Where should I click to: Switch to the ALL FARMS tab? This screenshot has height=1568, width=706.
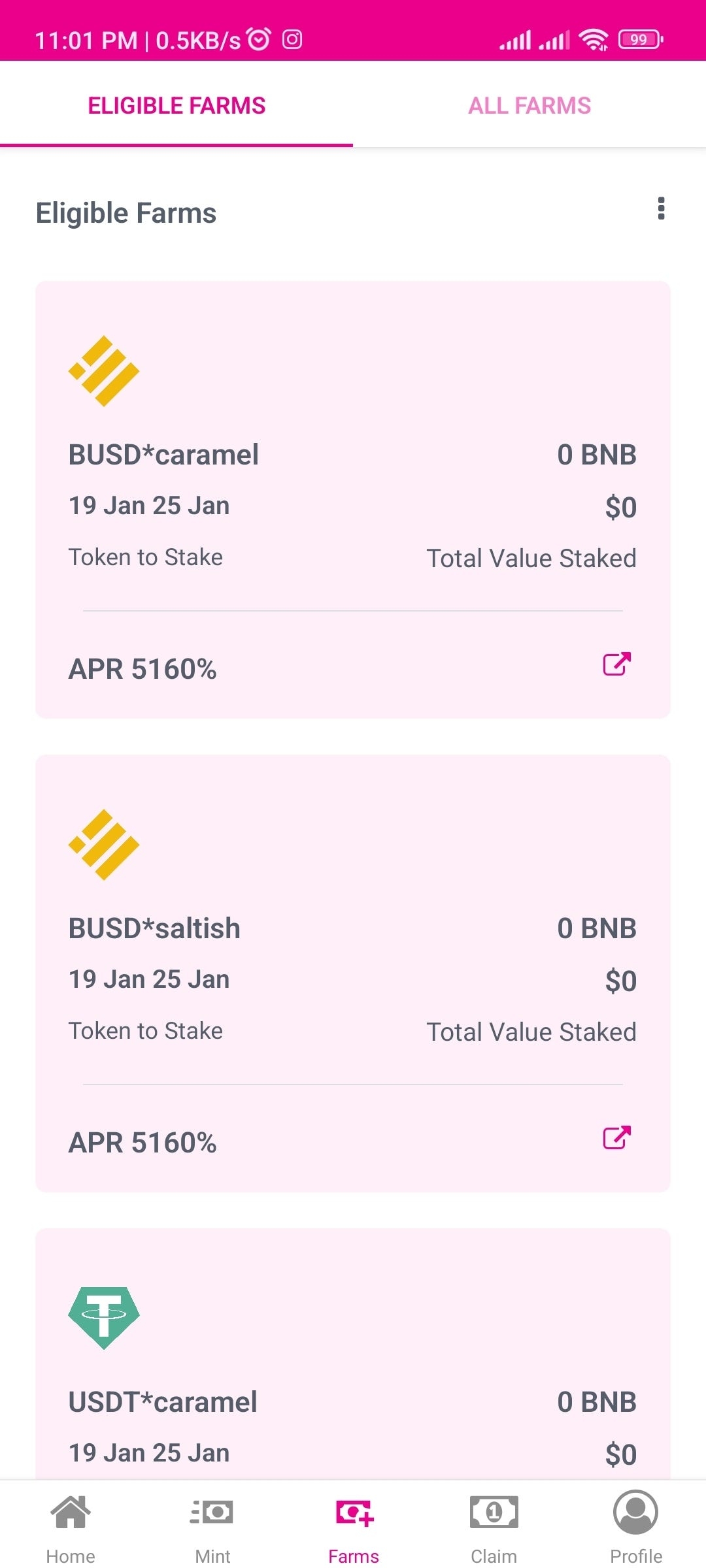(x=529, y=105)
